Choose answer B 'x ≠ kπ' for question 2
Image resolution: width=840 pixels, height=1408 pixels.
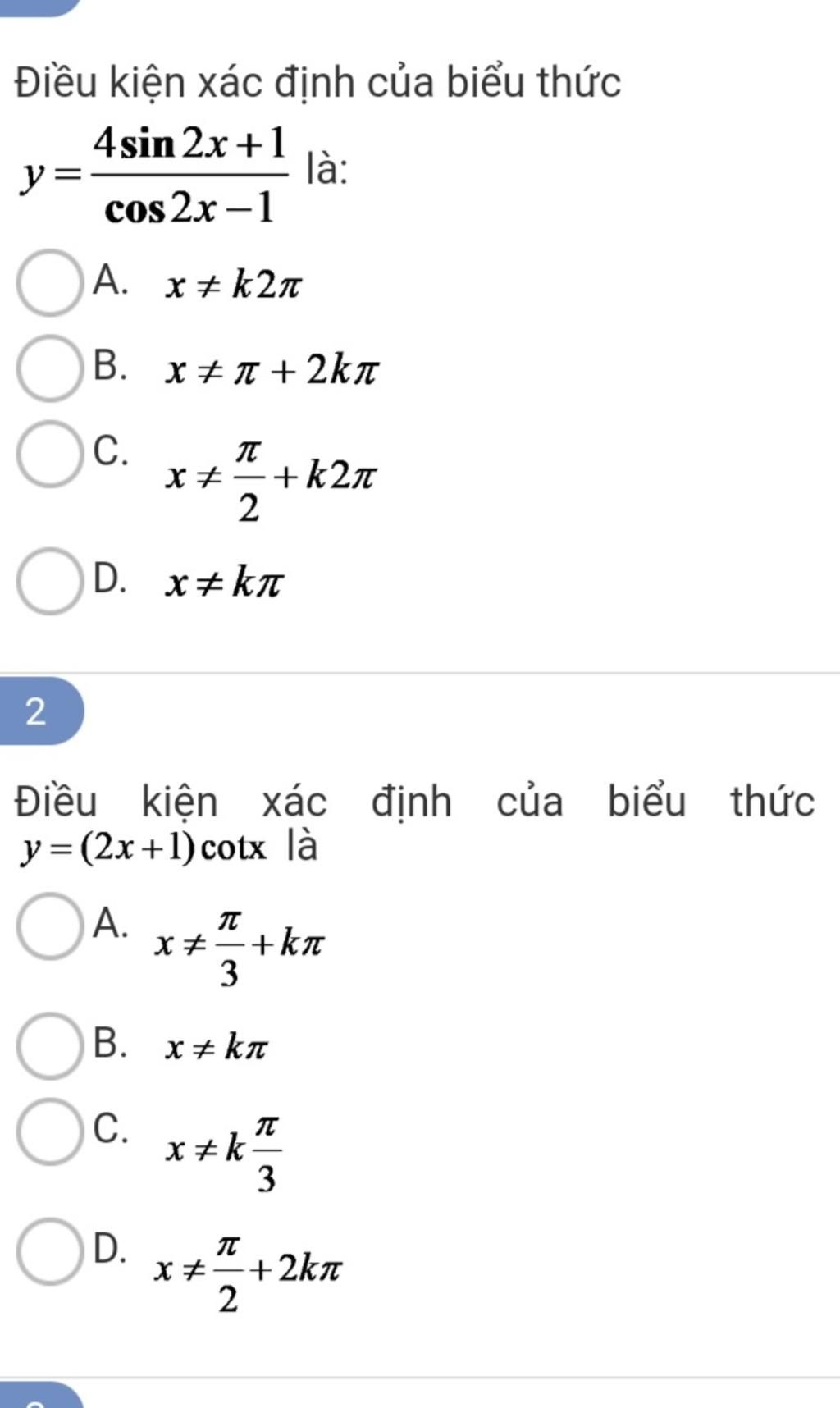click(x=49, y=1045)
